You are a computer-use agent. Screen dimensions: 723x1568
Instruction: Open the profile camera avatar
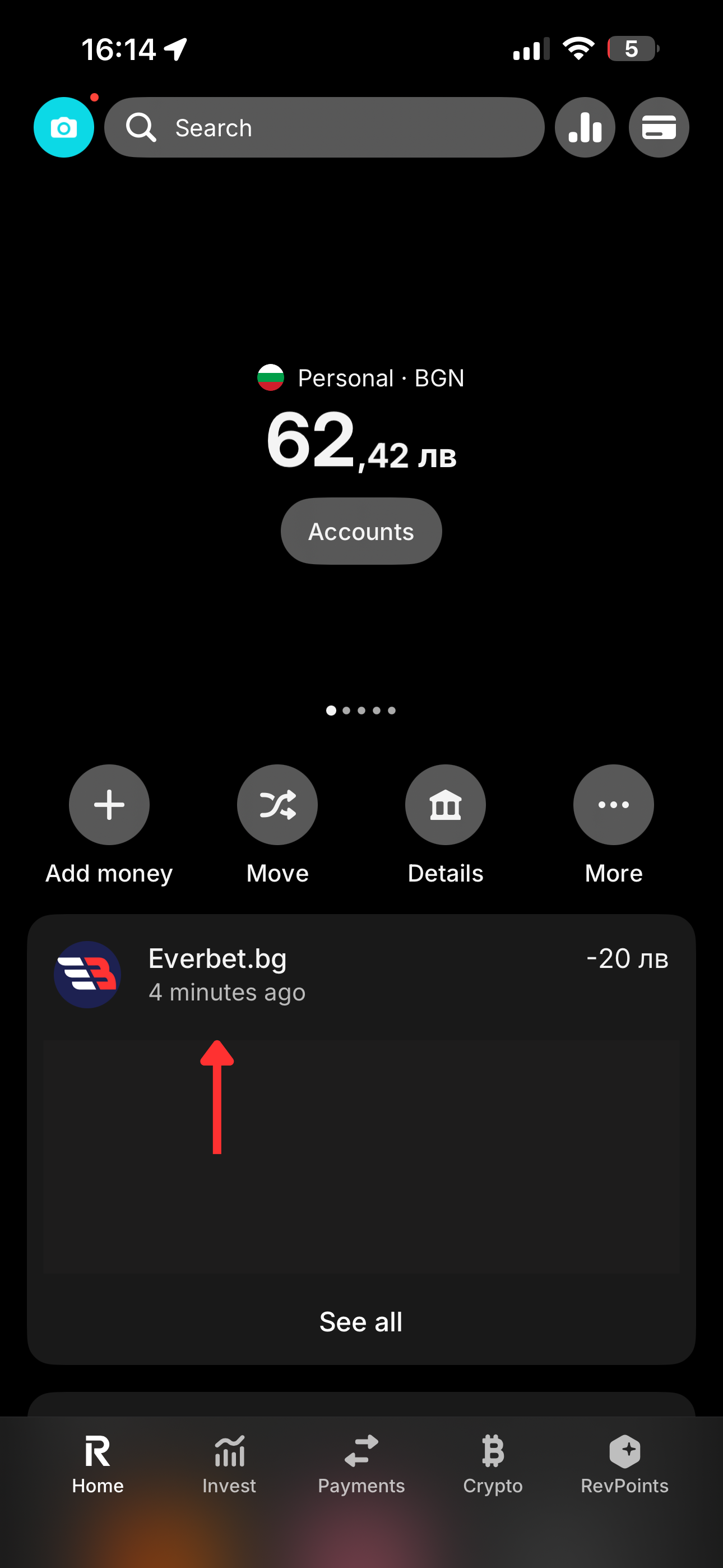[63, 127]
